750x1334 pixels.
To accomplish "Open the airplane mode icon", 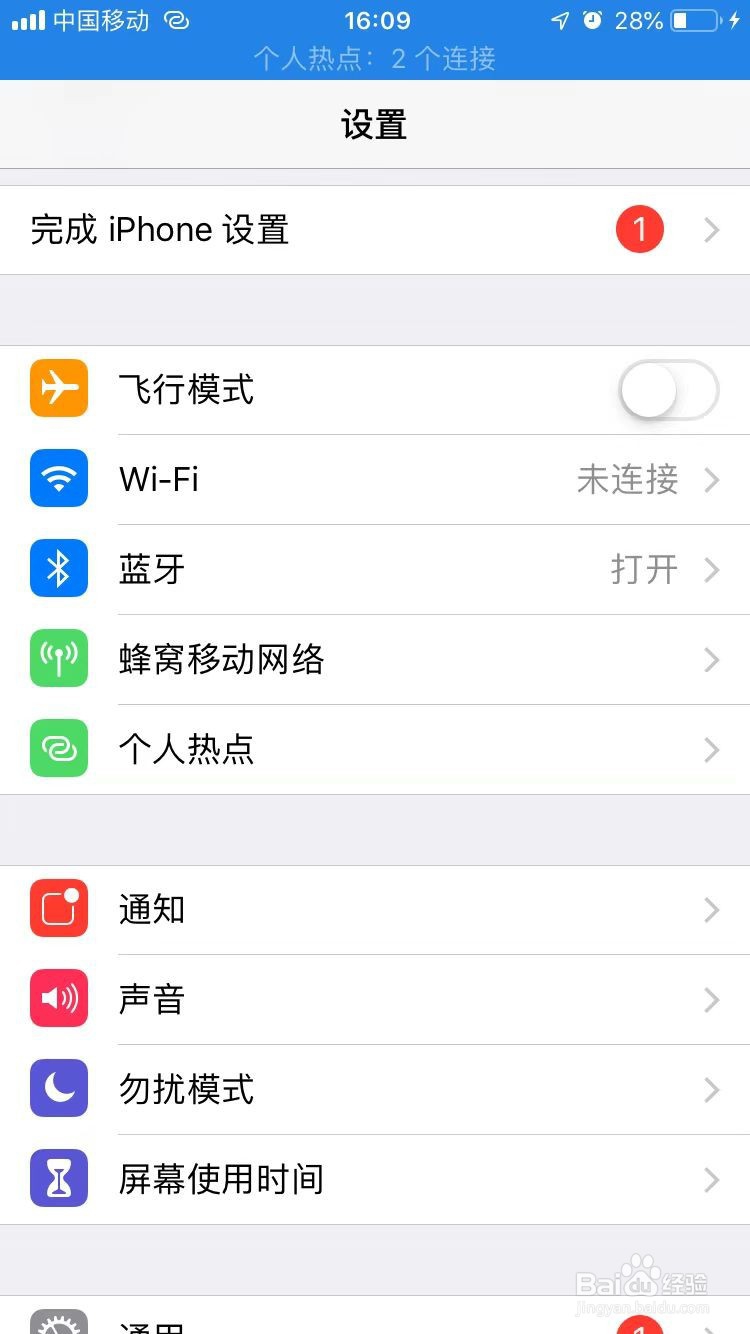I will (57, 389).
